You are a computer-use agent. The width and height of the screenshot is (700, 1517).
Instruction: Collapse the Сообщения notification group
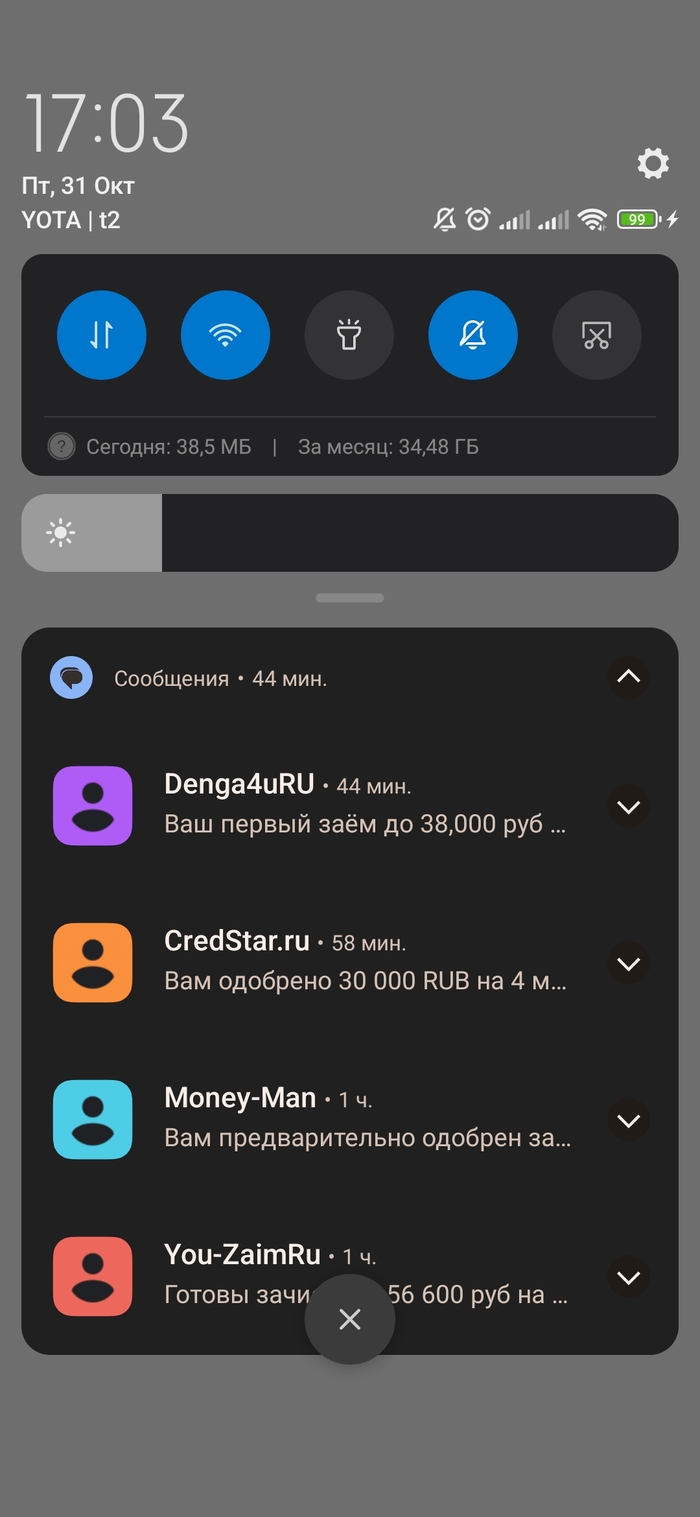point(628,677)
